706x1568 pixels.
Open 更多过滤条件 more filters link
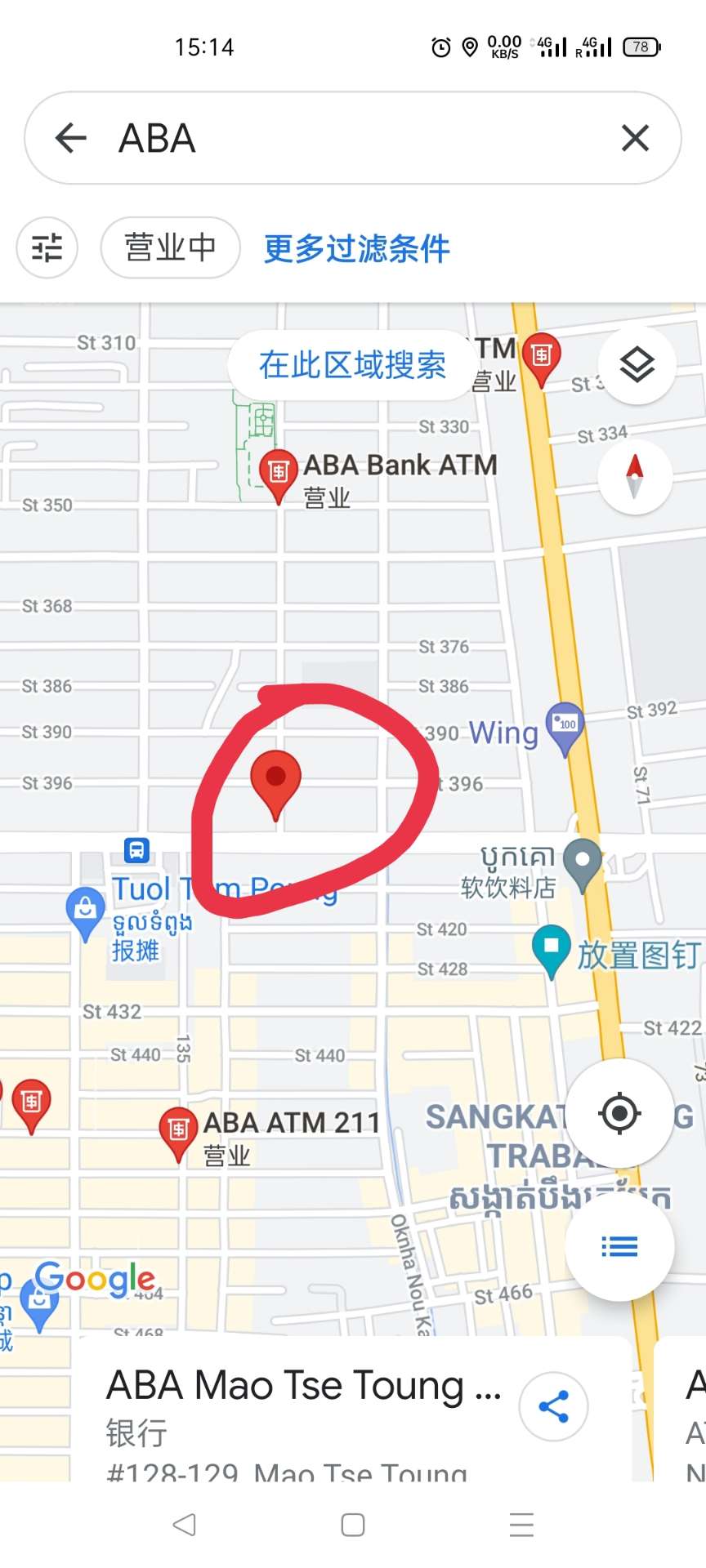(356, 248)
